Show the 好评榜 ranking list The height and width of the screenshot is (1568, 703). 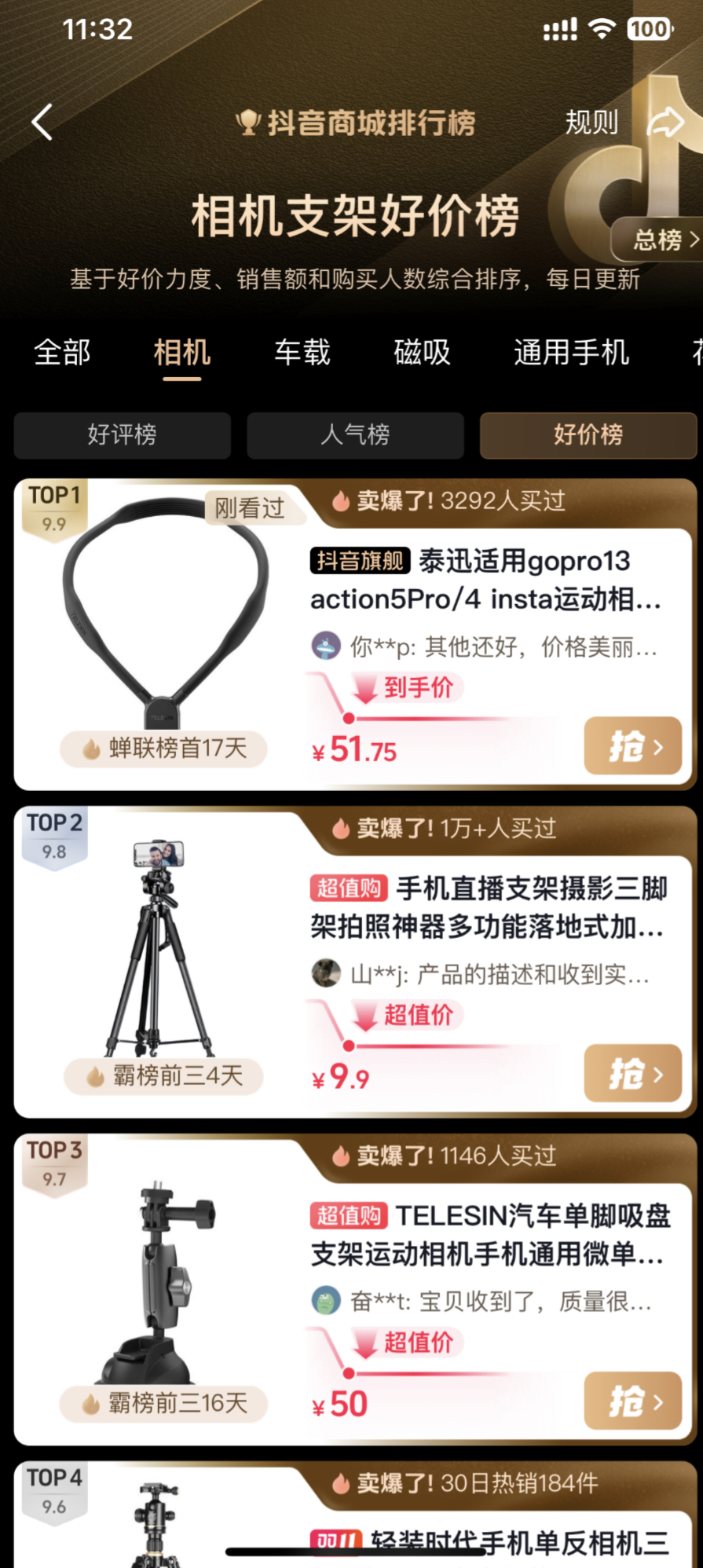(x=123, y=434)
